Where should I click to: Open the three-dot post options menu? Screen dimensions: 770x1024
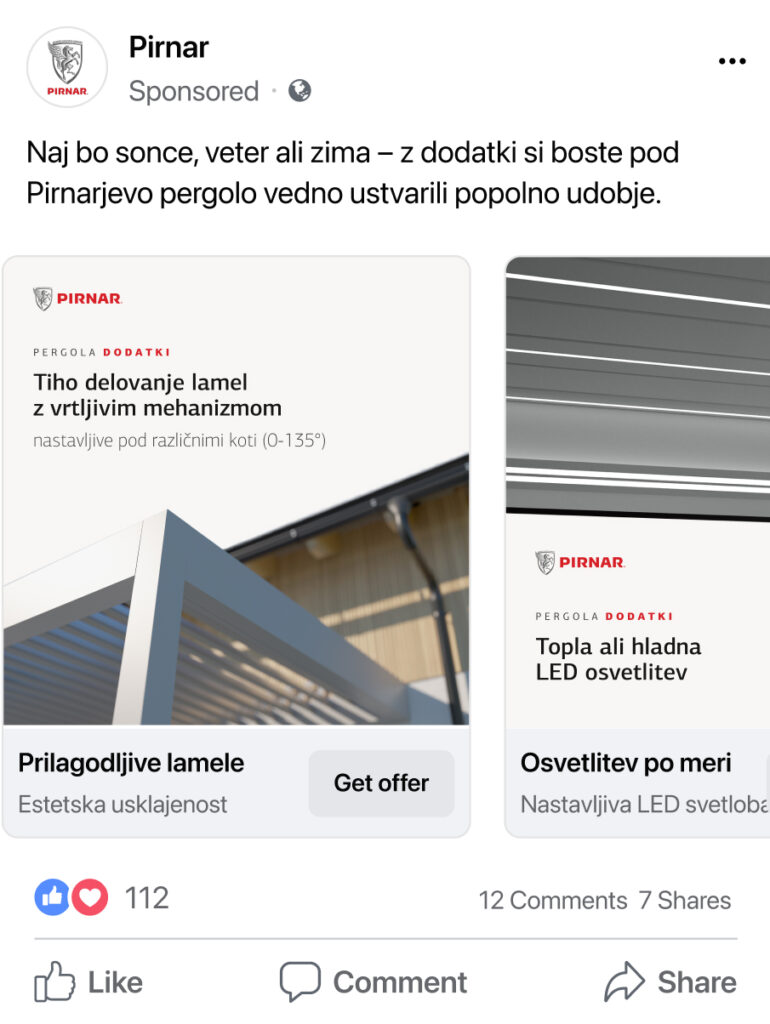pos(732,62)
